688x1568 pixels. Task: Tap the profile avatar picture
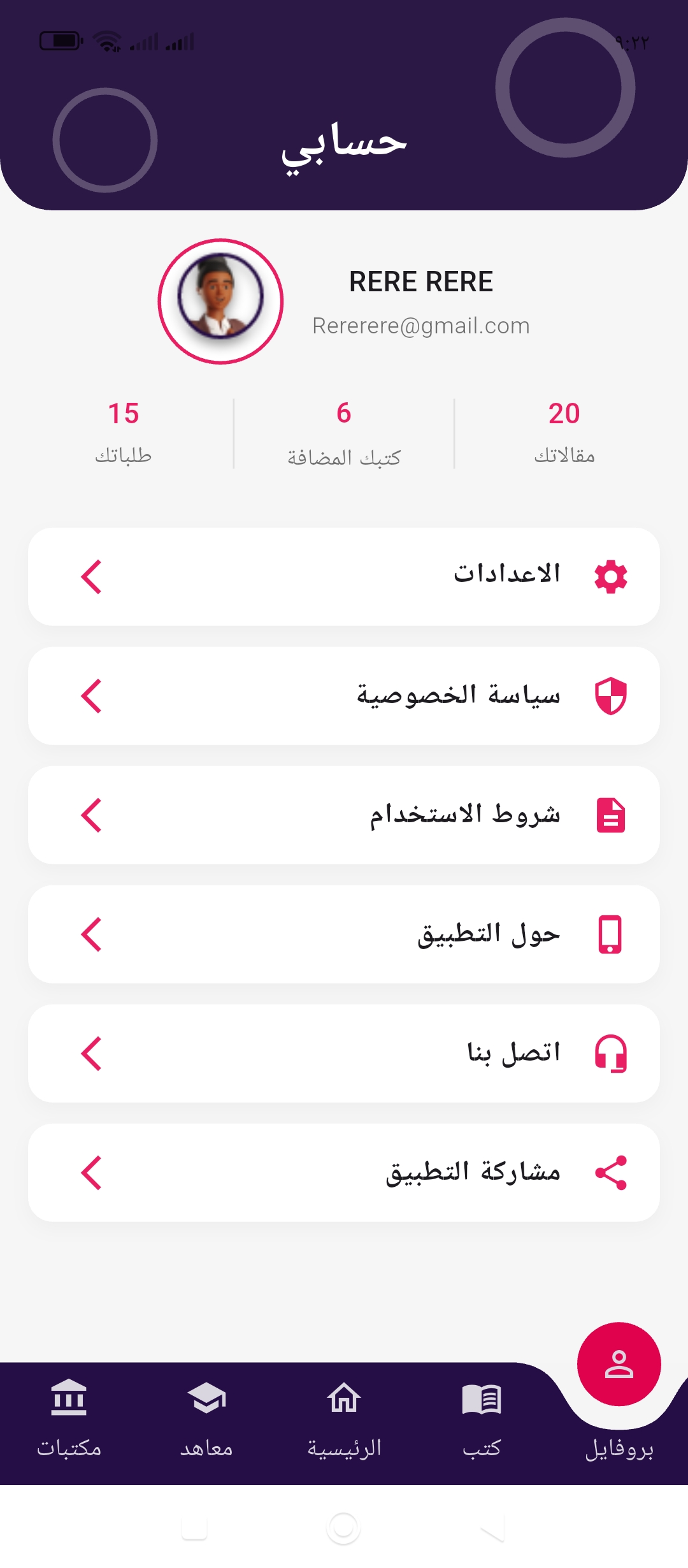pyautogui.click(x=220, y=301)
